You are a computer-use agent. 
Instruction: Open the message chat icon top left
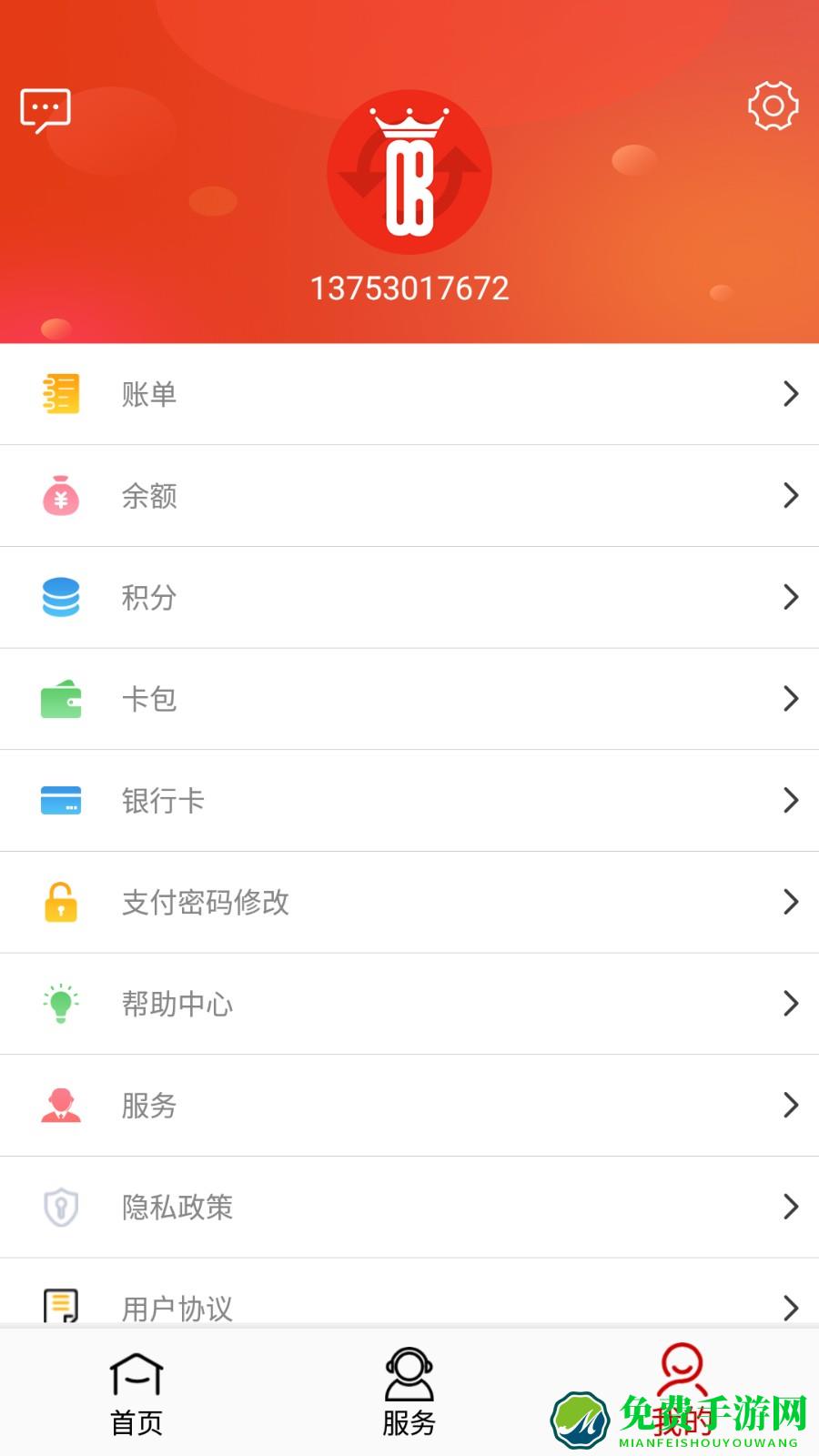45,107
